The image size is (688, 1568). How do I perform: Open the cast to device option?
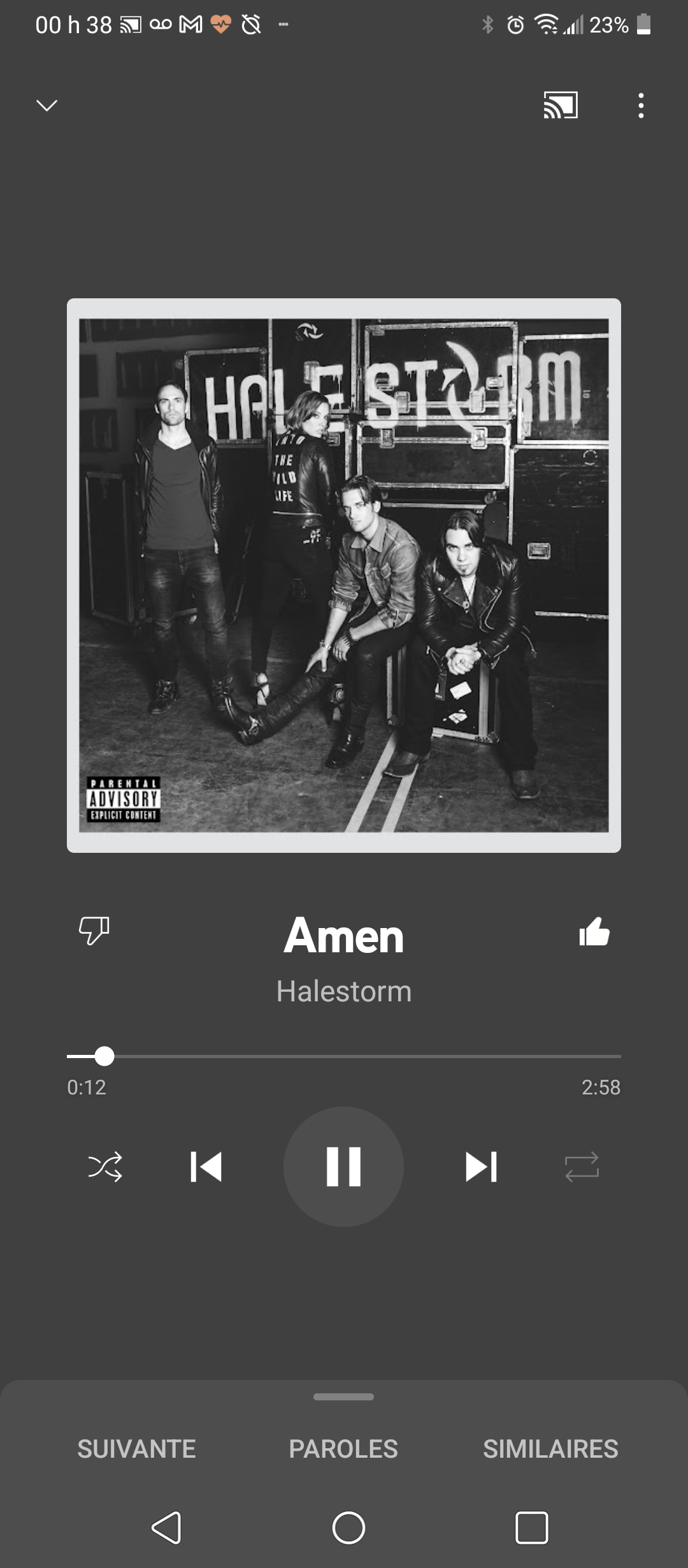point(560,105)
